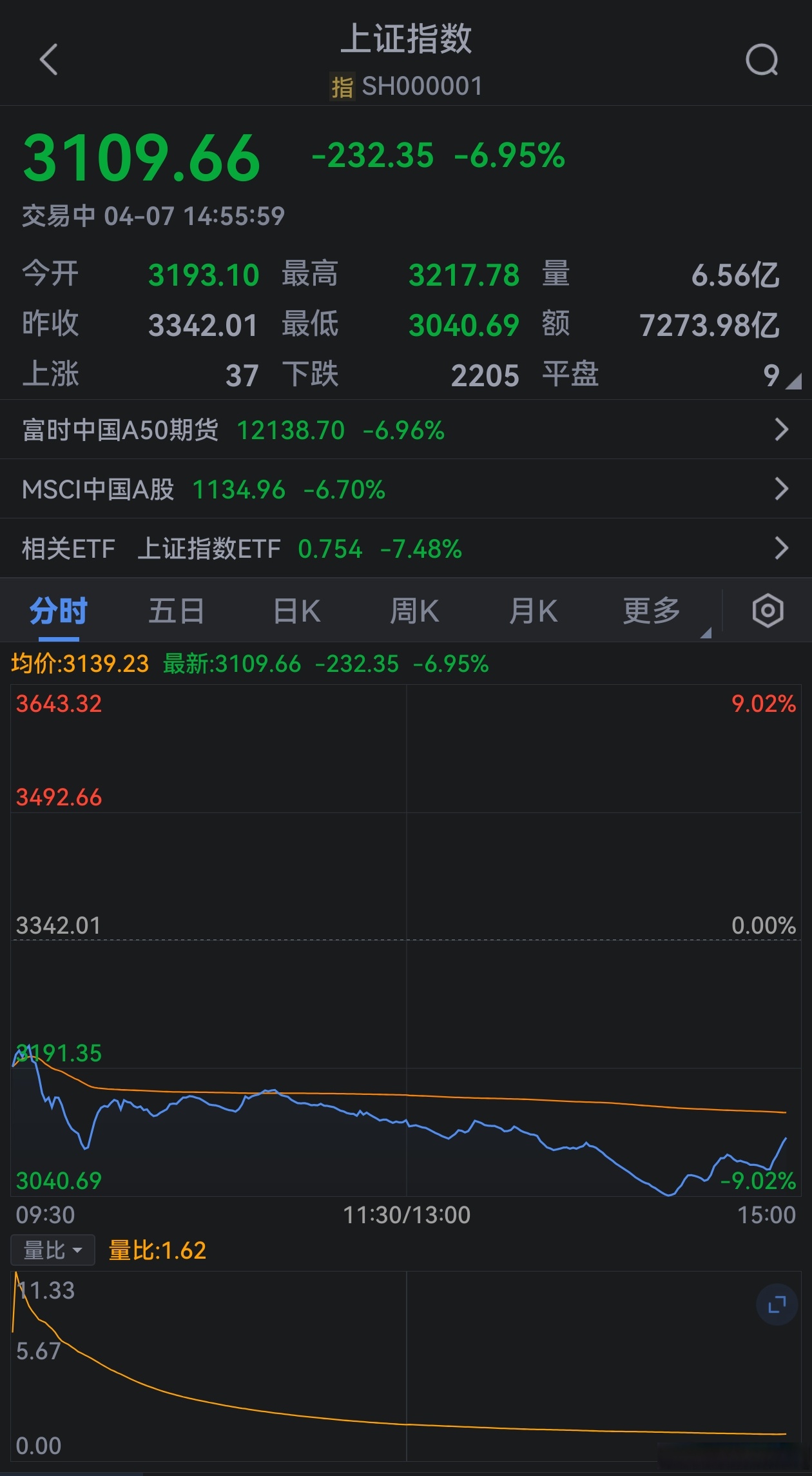Tap the orange average price line label 均价:3139.23
812x1476 pixels.
pyautogui.click(x=77, y=664)
